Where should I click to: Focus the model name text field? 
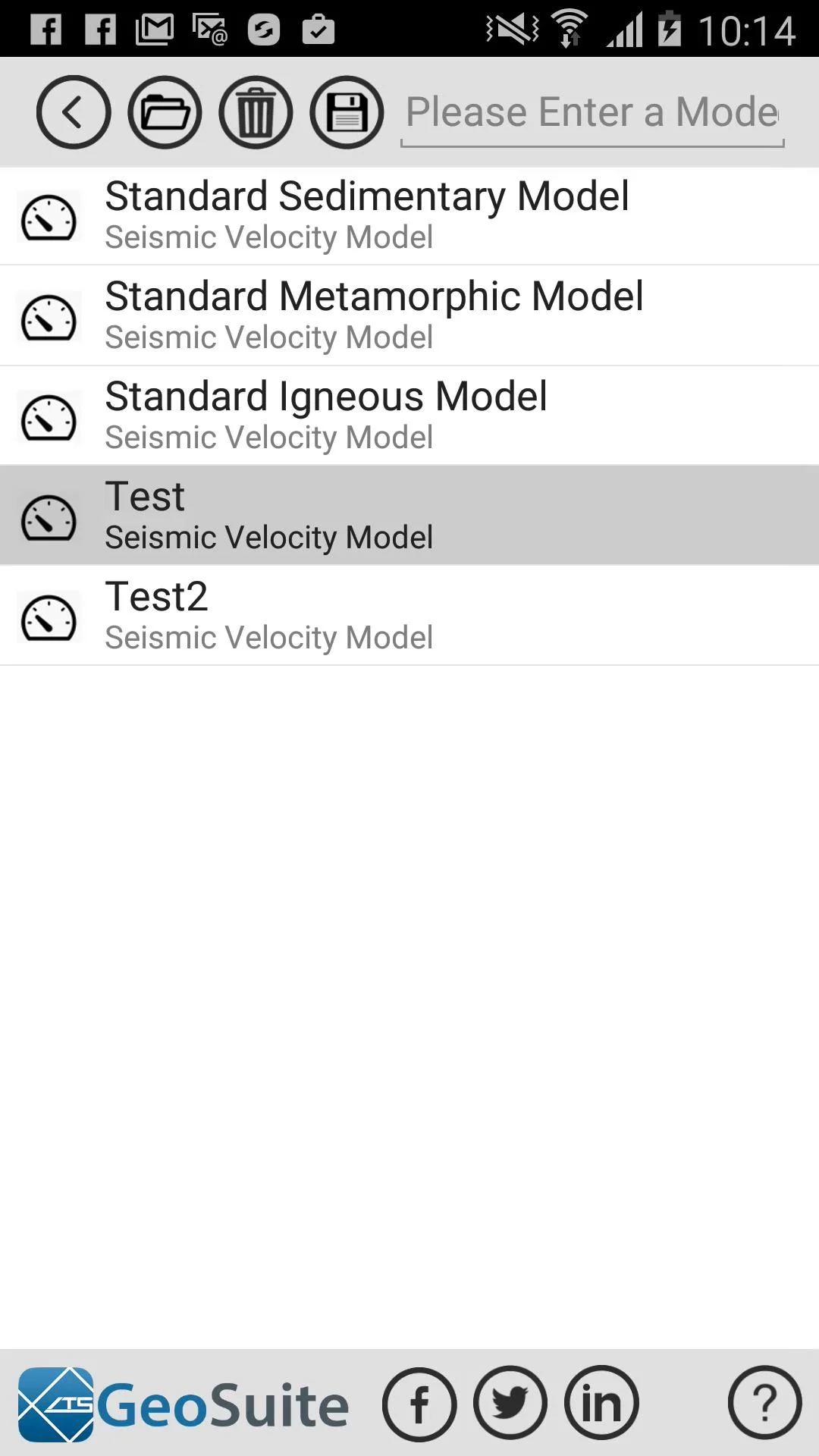click(x=592, y=114)
